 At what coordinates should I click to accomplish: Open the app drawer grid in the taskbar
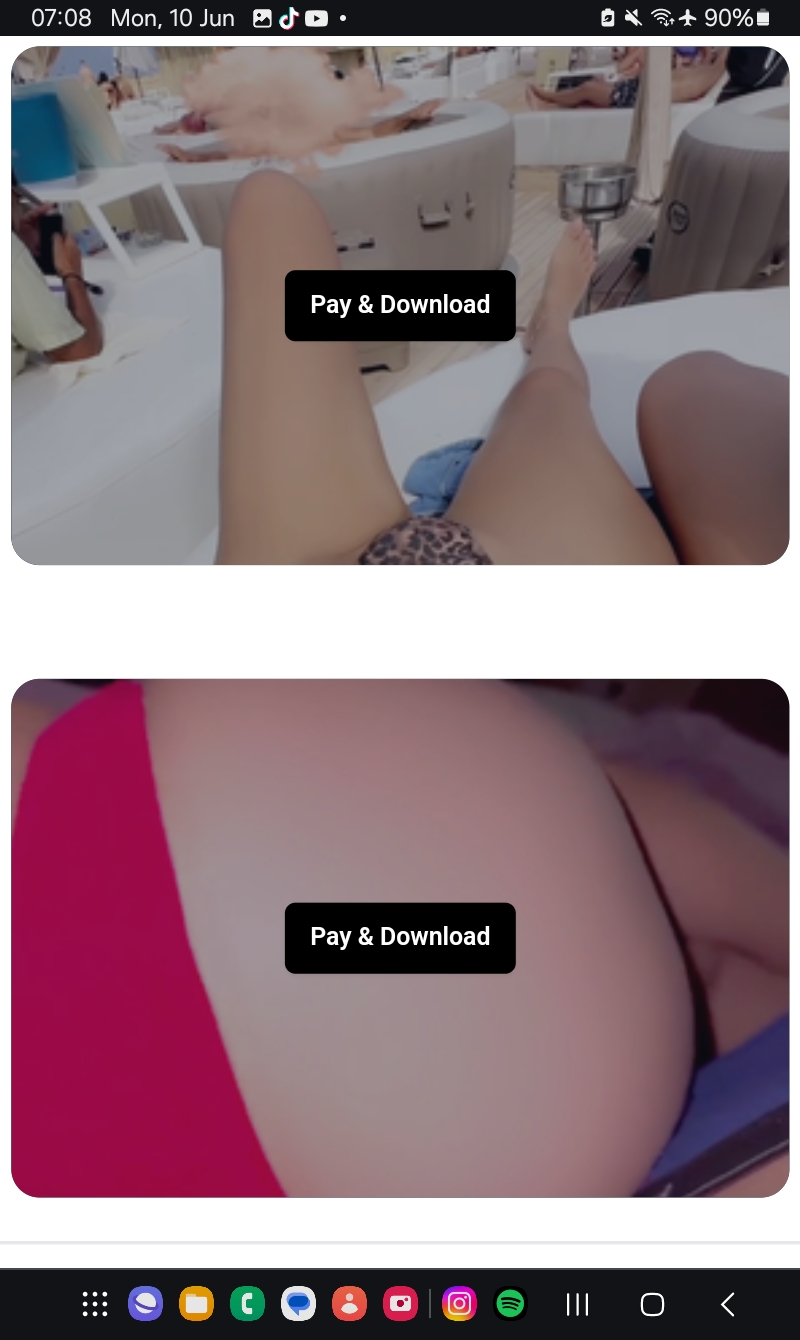coord(95,1304)
